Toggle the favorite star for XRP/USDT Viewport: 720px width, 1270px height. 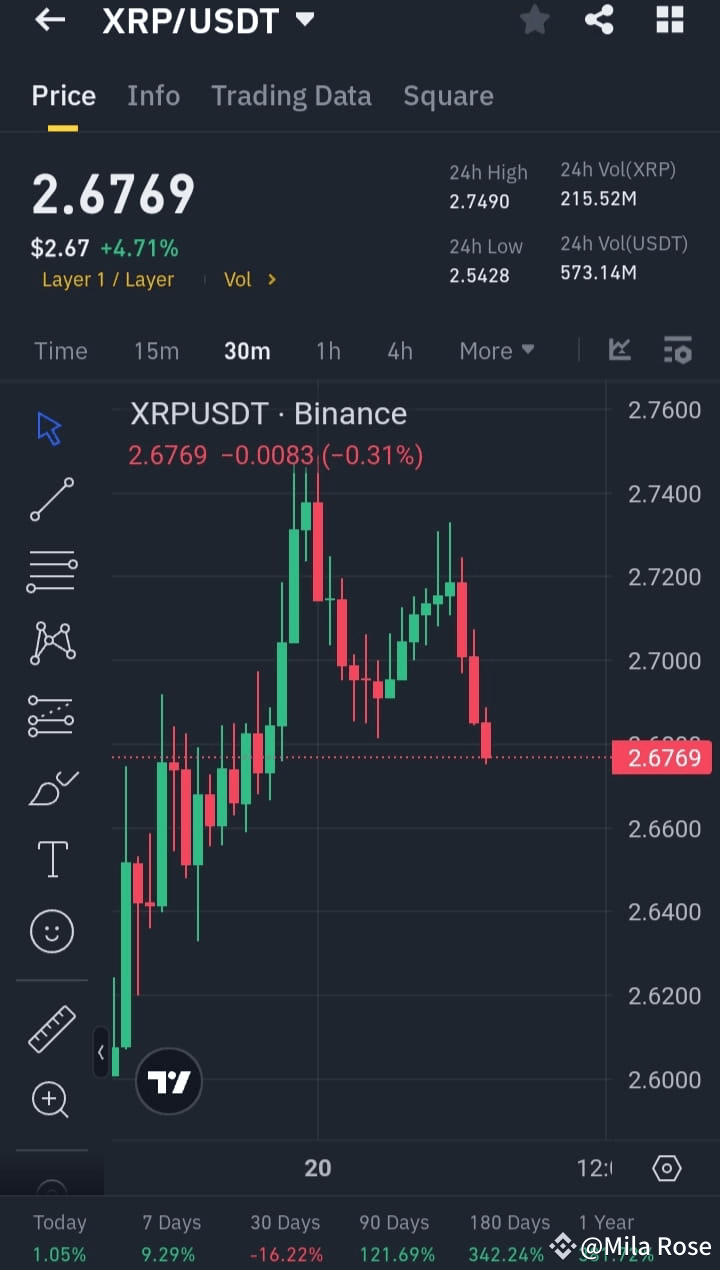(x=534, y=20)
